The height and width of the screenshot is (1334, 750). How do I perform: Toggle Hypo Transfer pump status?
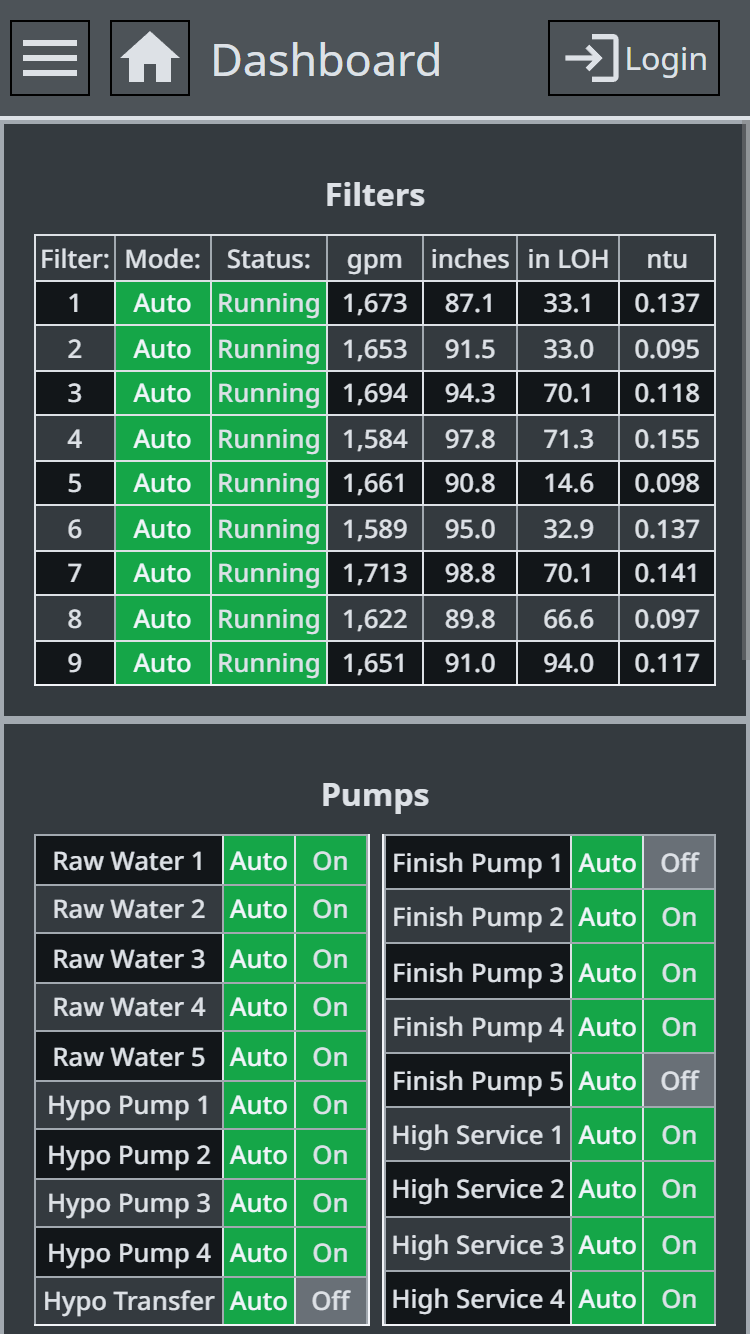(330, 1300)
